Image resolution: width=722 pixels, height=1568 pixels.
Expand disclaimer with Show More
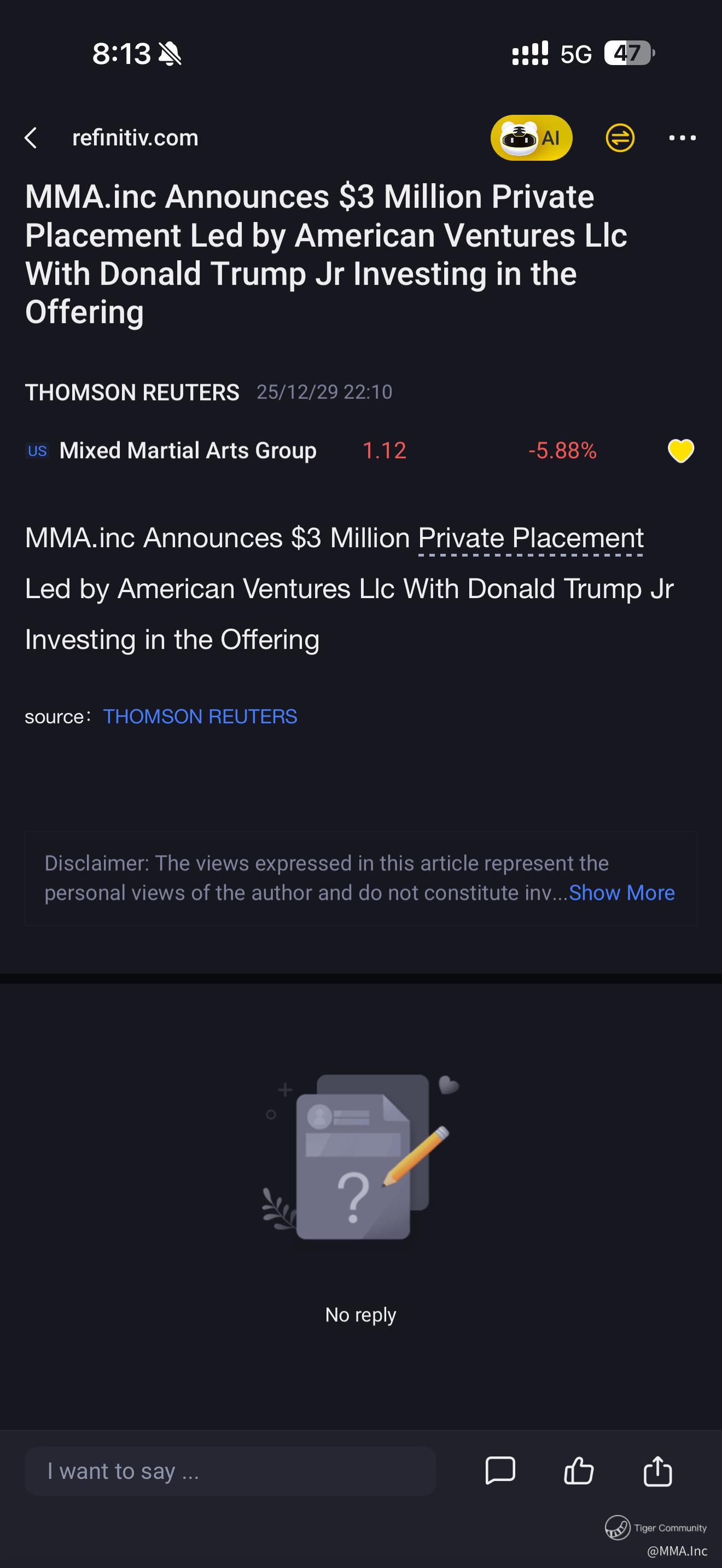pyautogui.click(x=621, y=892)
